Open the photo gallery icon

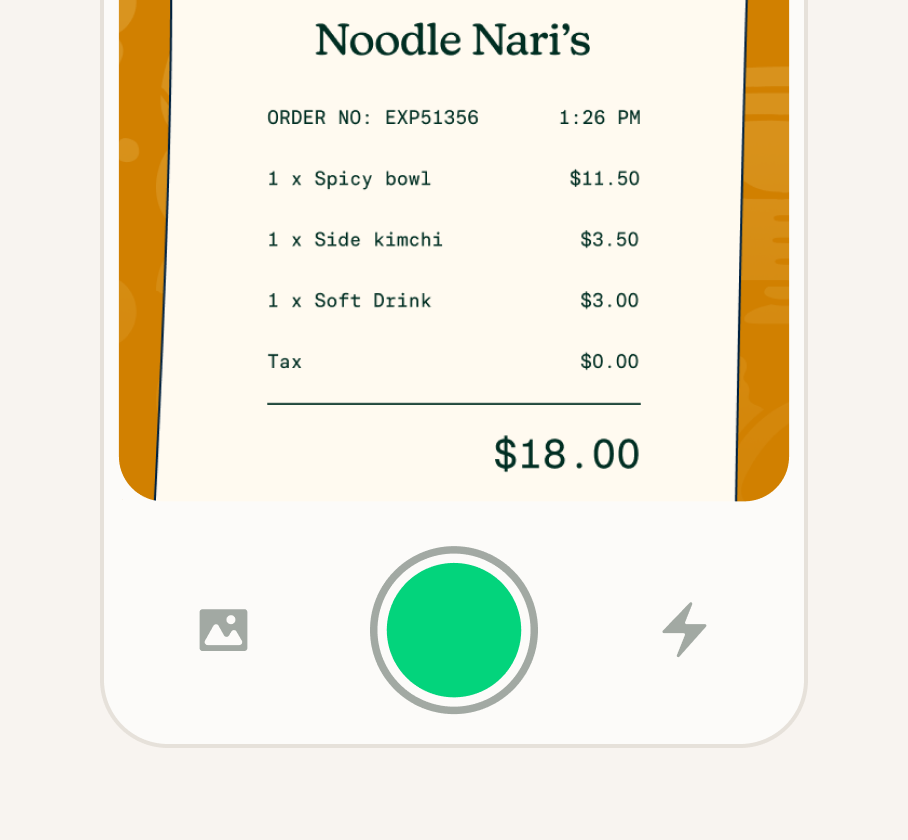coord(223,630)
